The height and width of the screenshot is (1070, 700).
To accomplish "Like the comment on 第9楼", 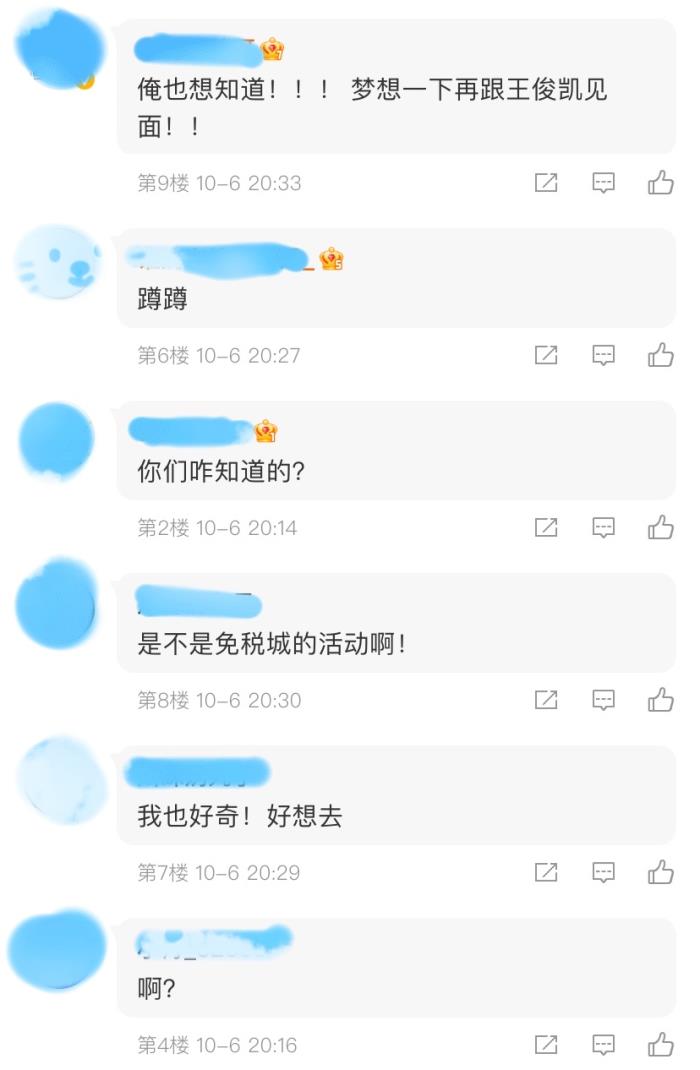I will coord(660,183).
